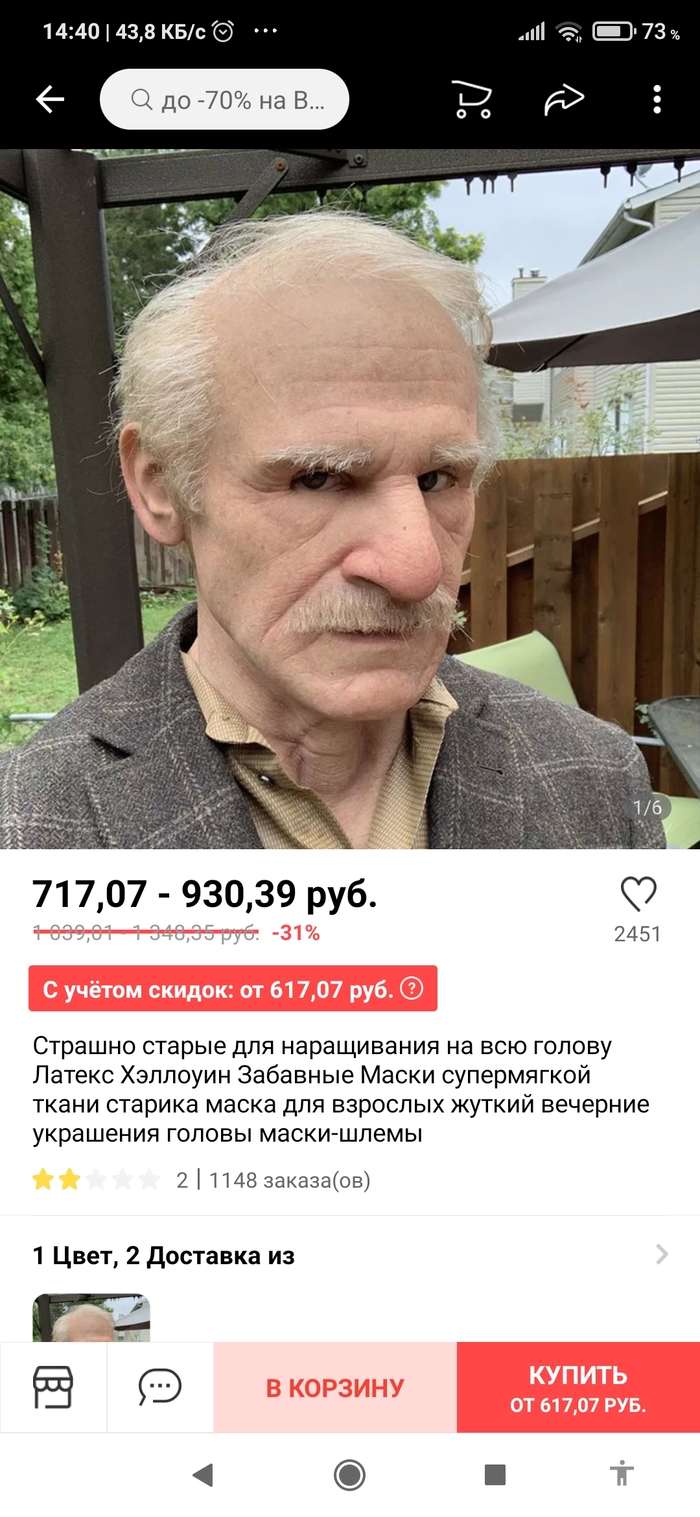Go back using the top arrow
Viewport: 700px width, 1517px height.
49,99
